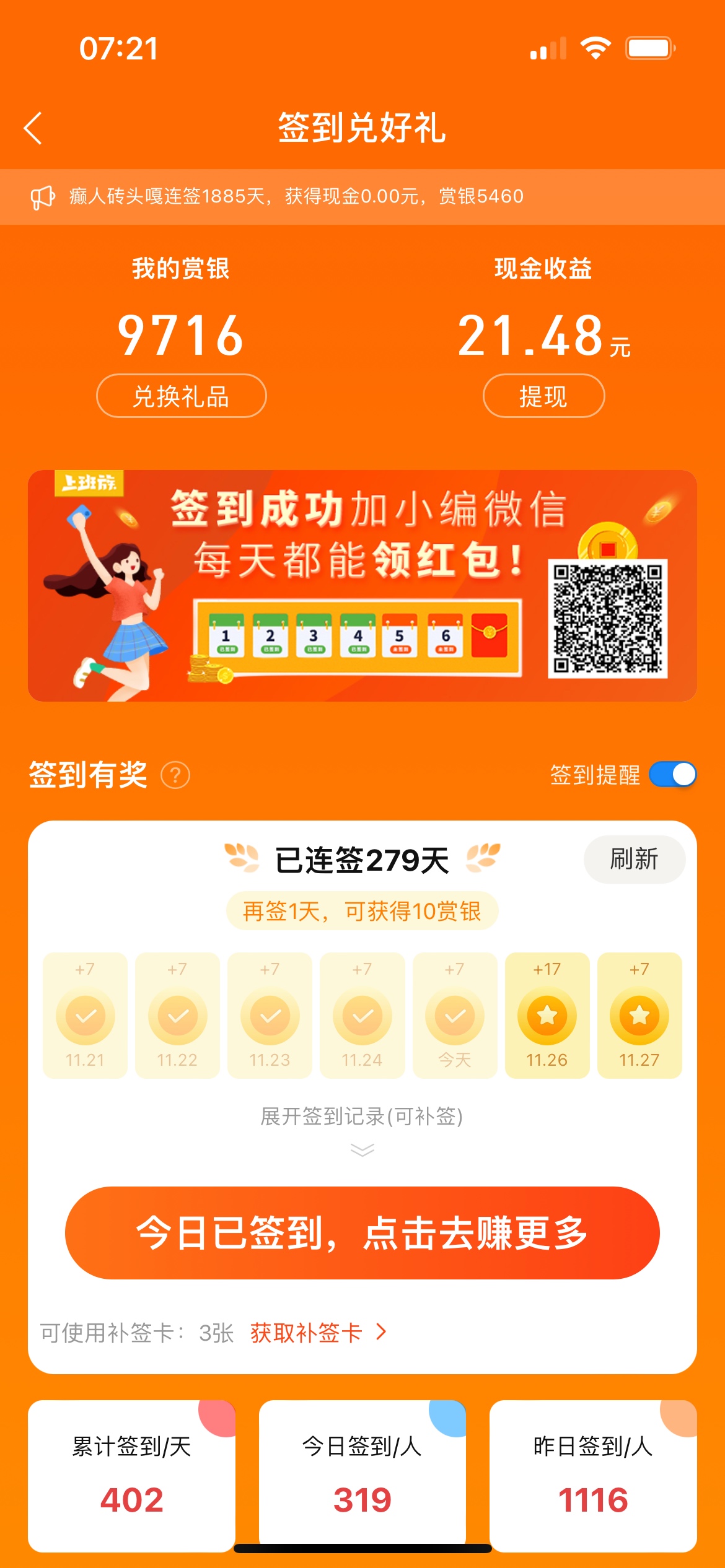Open 获取补签卡 link

pyautogui.click(x=317, y=1332)
